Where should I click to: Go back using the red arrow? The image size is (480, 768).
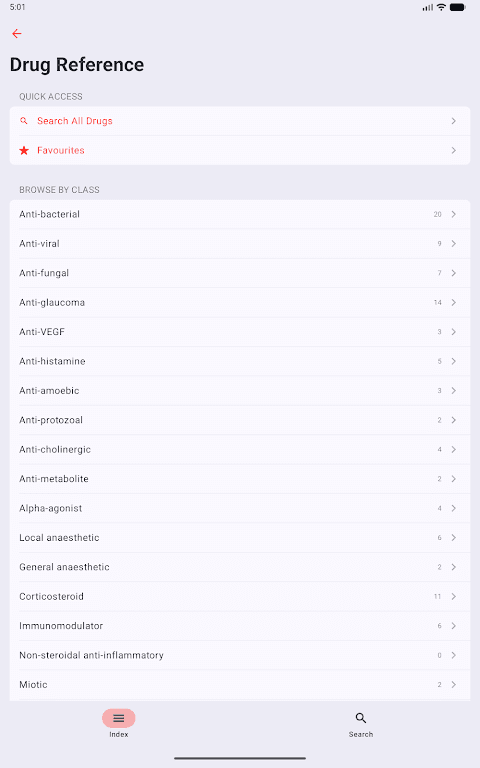17,33
